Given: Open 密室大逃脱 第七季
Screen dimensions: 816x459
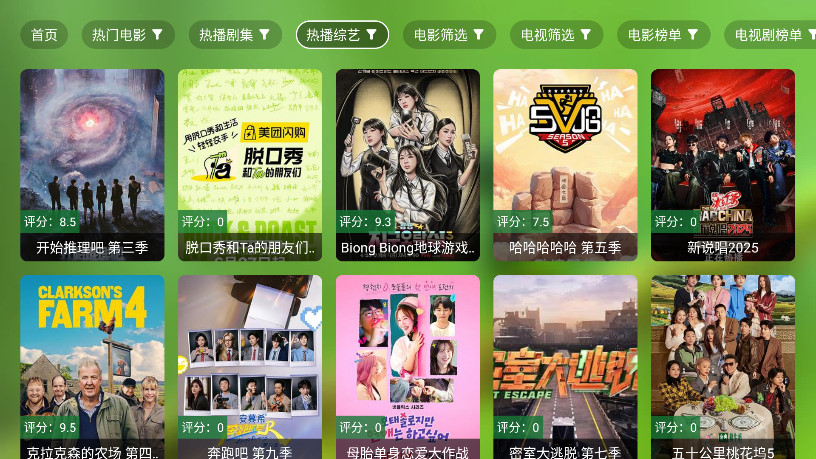Looking at the screenshot, I should 565,366.
